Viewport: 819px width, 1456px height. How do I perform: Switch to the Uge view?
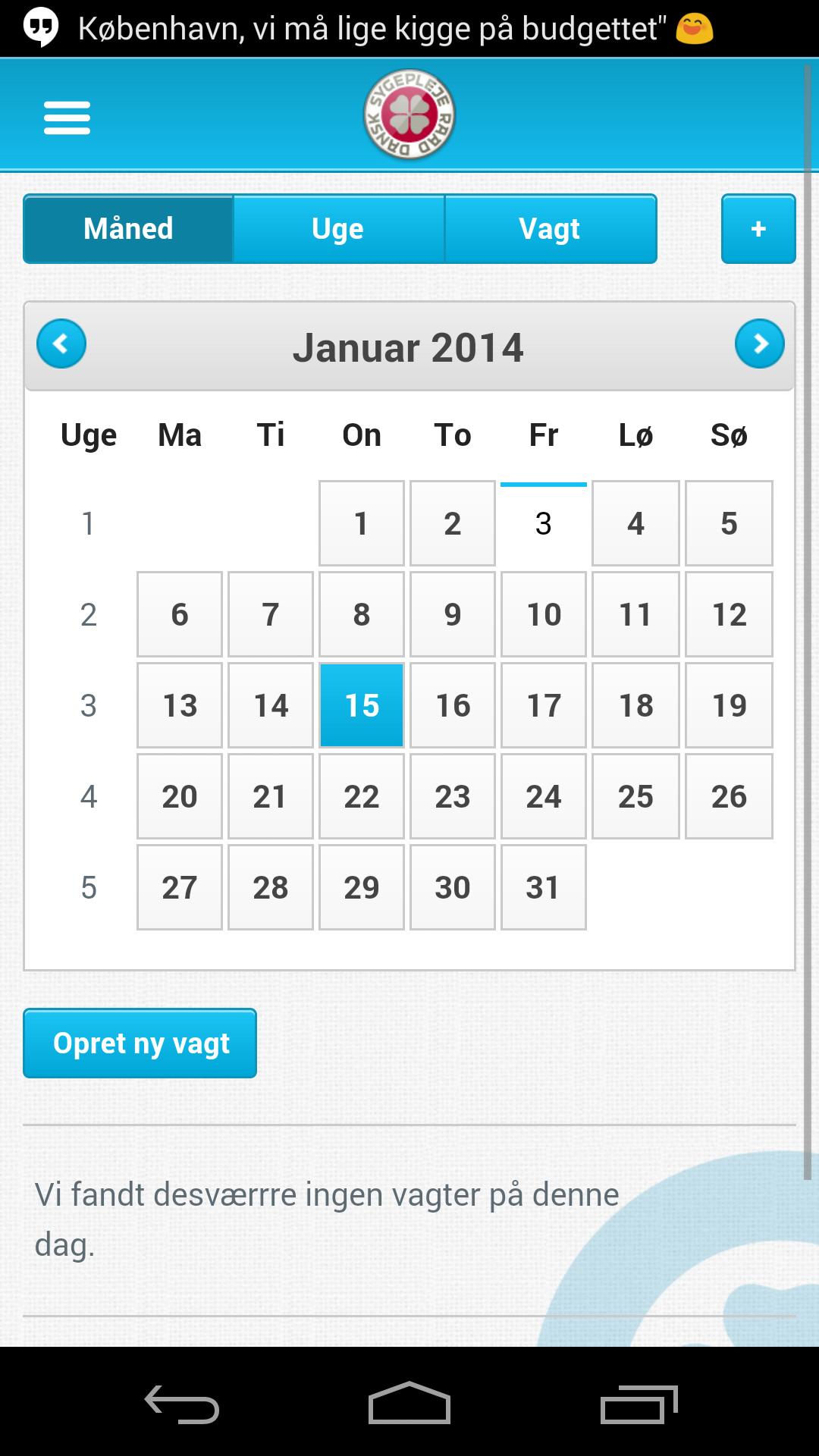click(338, 229)
